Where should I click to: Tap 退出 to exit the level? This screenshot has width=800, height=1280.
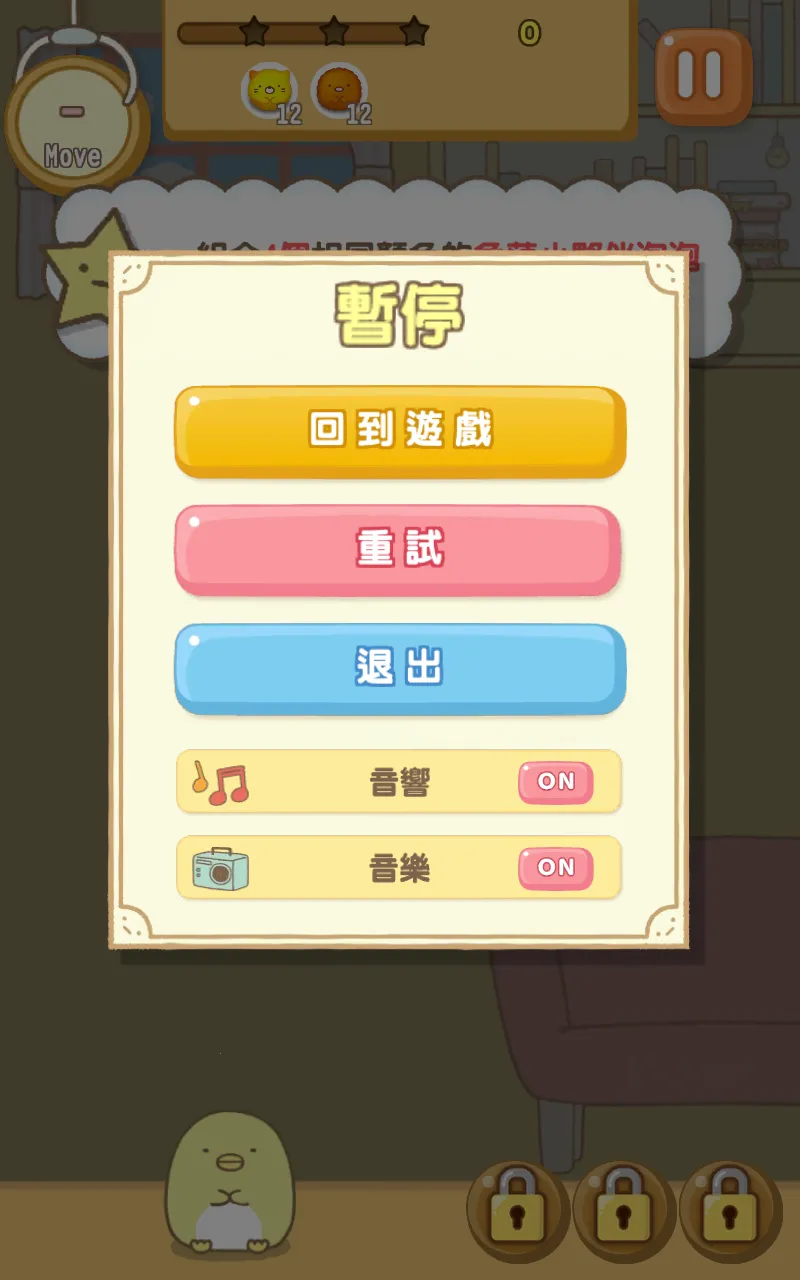(x=400, y=668)
